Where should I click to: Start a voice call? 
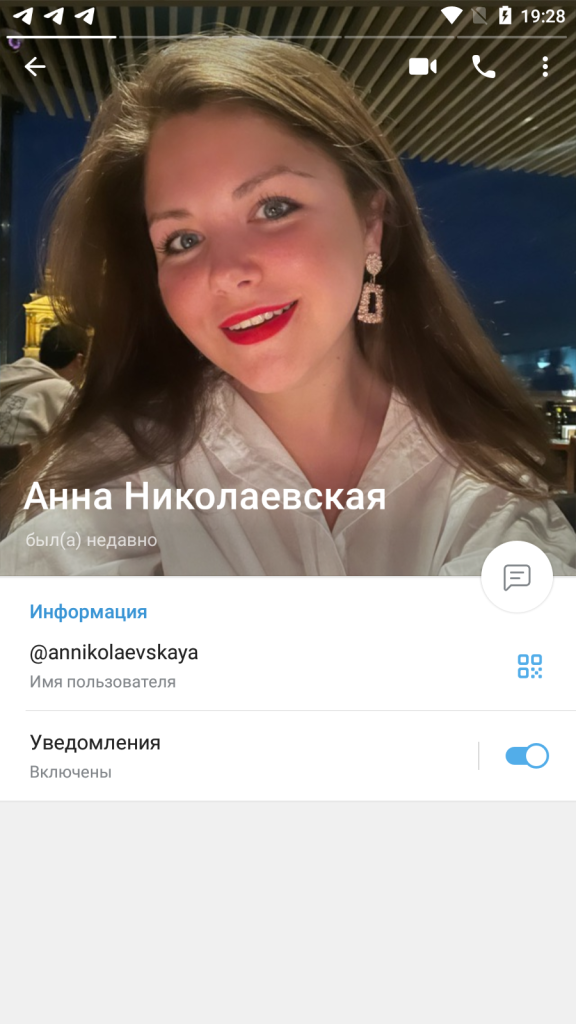tap(484, 67)
